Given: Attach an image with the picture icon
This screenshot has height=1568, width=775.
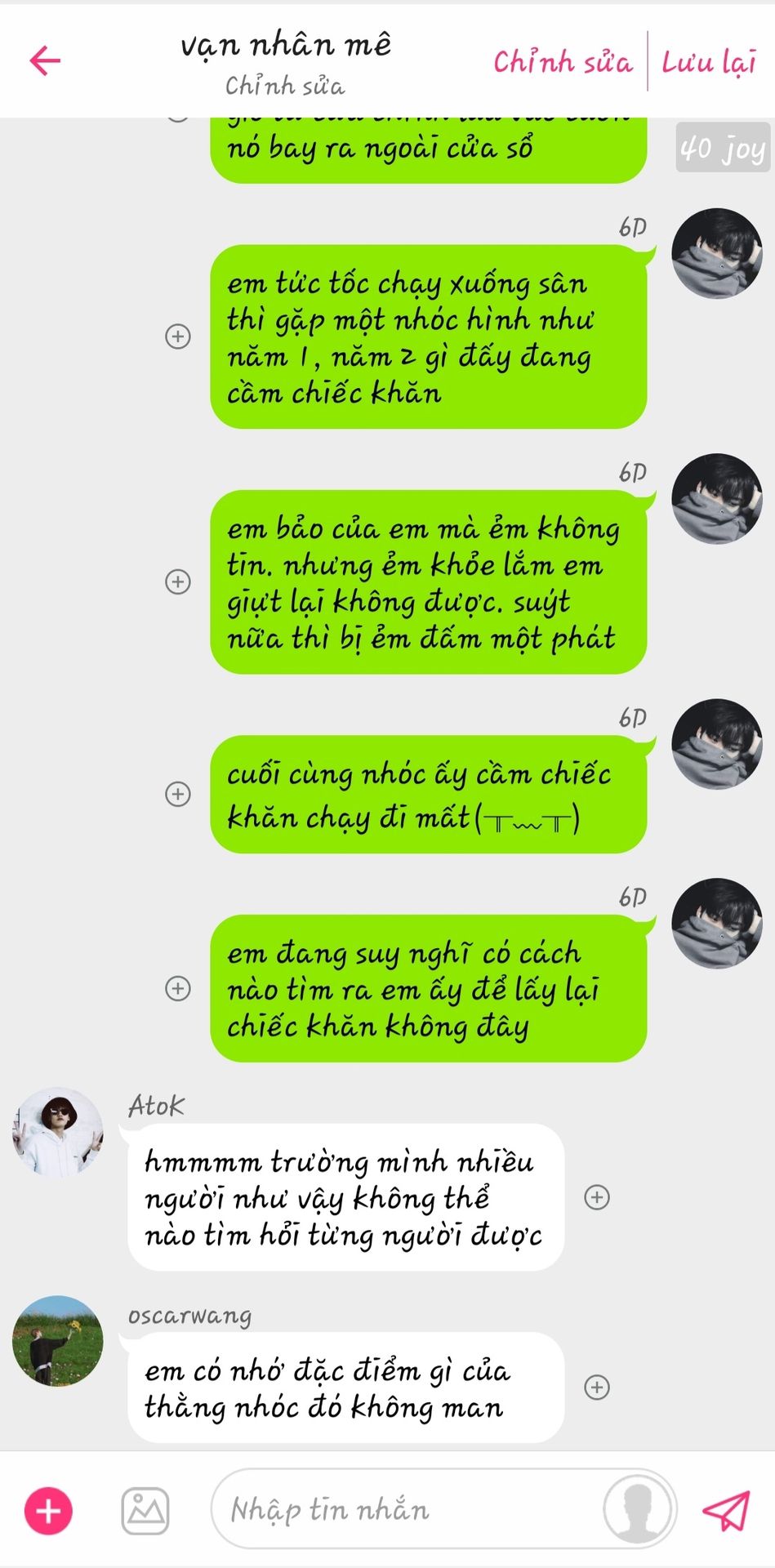Looking at the screenshot, I should 145,1510.
